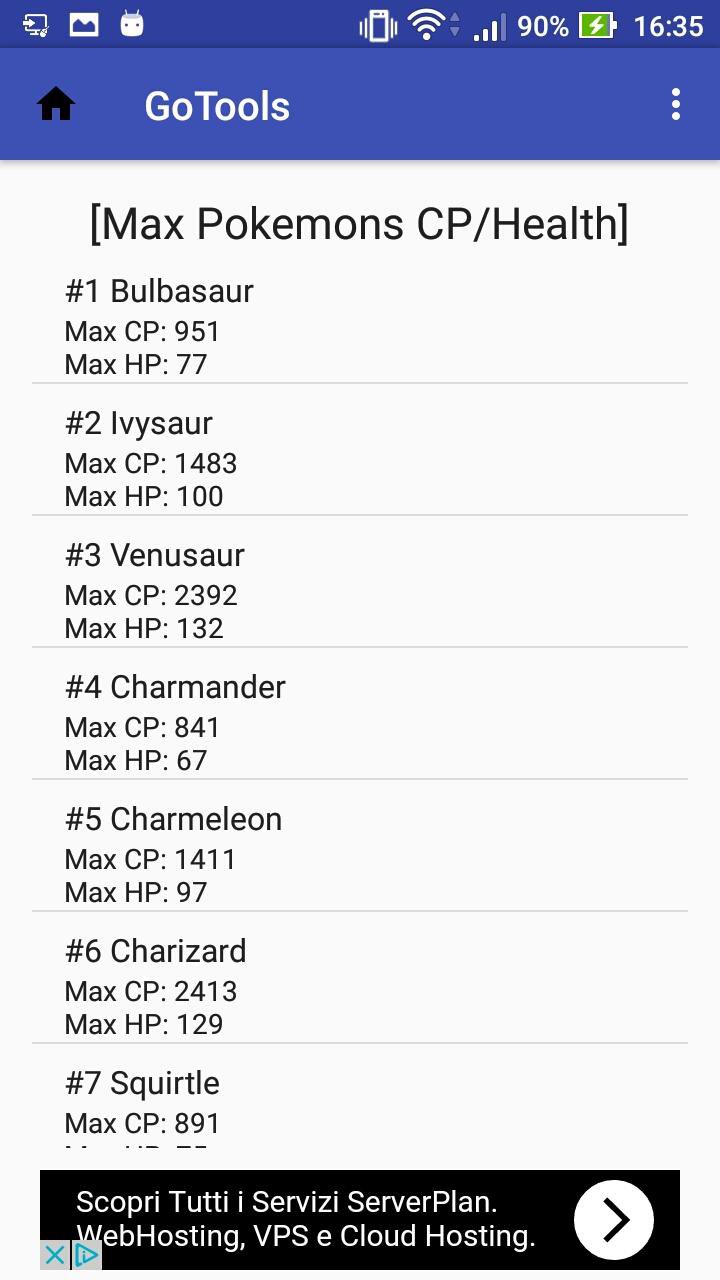Tap the Home icon in the toolbar
This screenshot has width=720, height=1280.
(55, 103)
